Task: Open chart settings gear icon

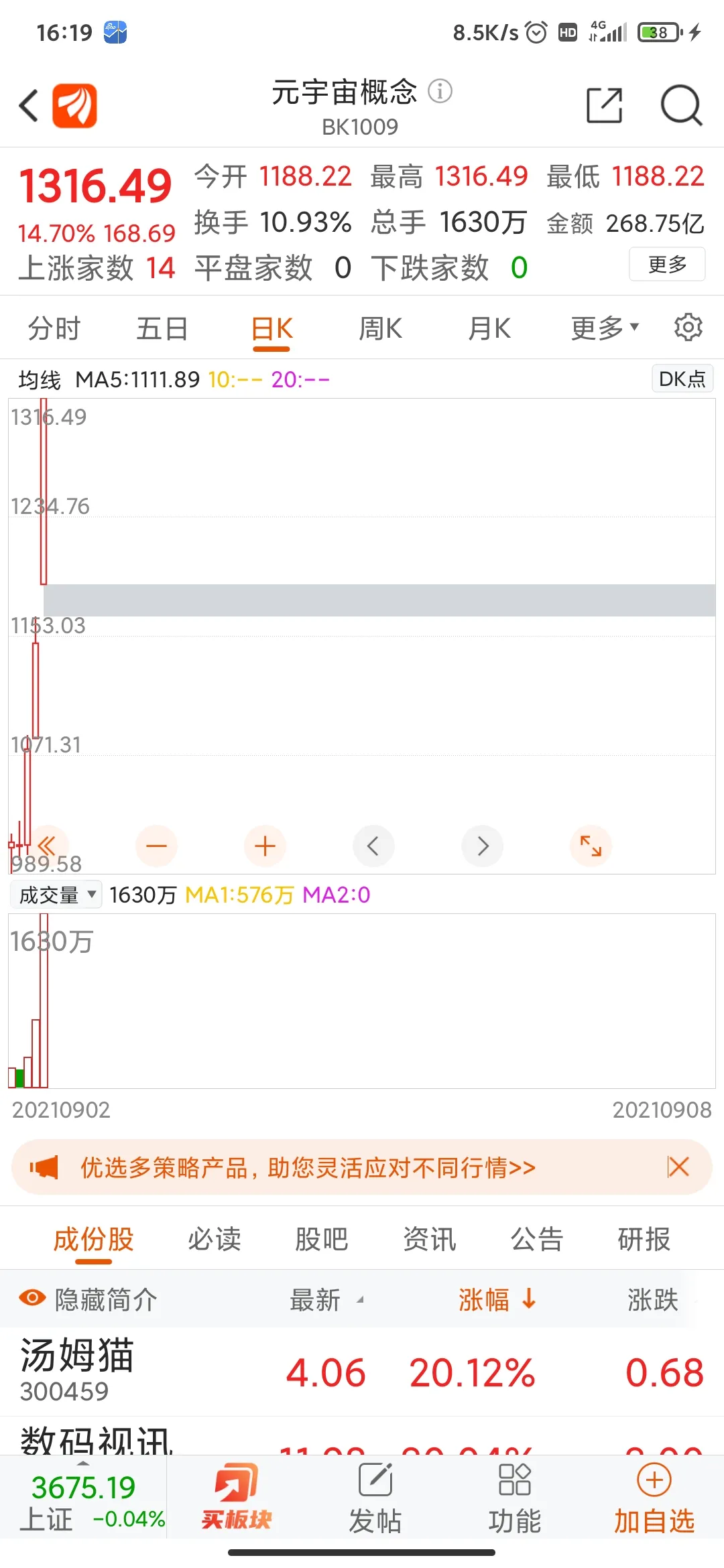Action: pos(688,328)
